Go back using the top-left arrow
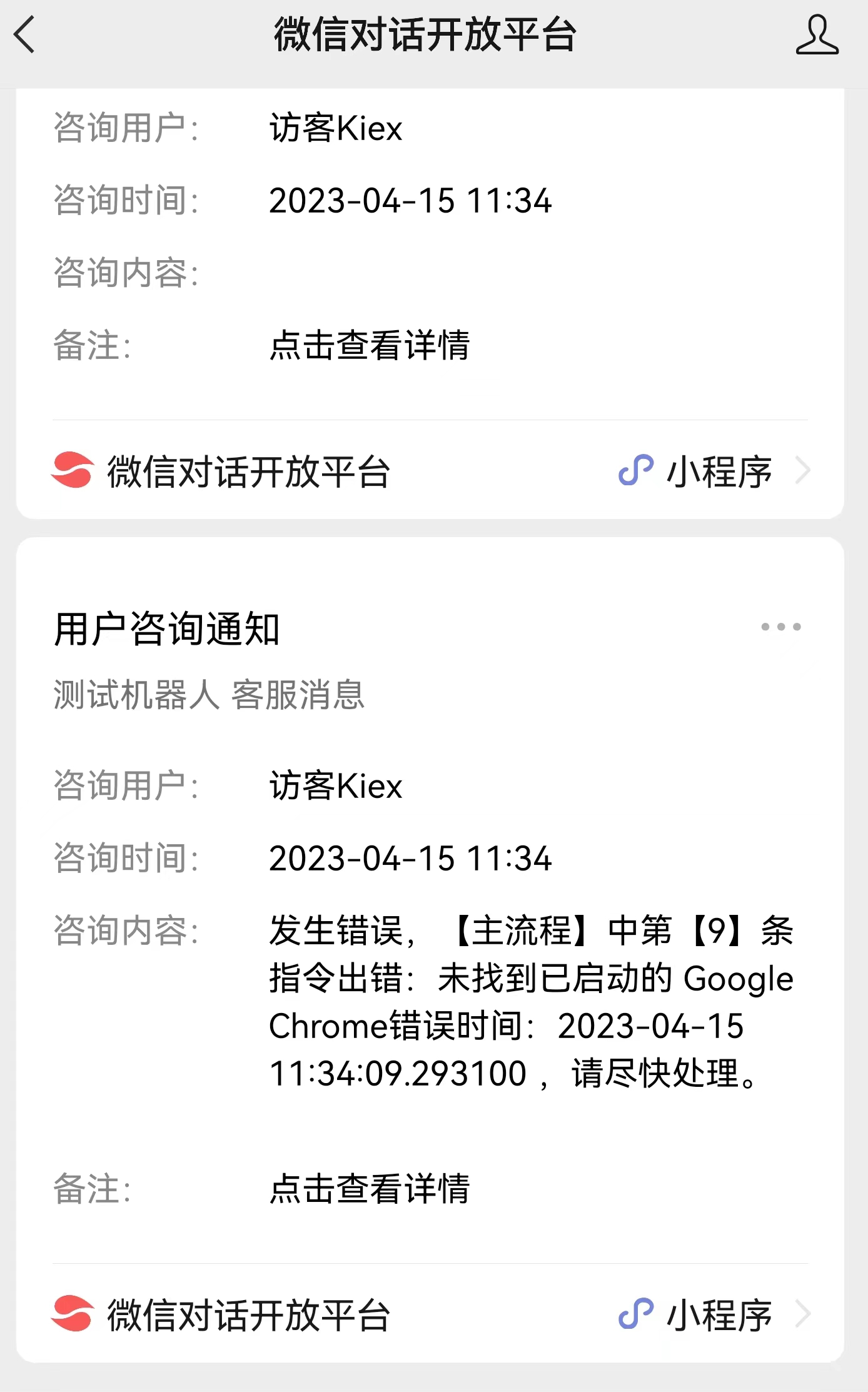Screen dimensions: 868x1392 coord(25,35)
